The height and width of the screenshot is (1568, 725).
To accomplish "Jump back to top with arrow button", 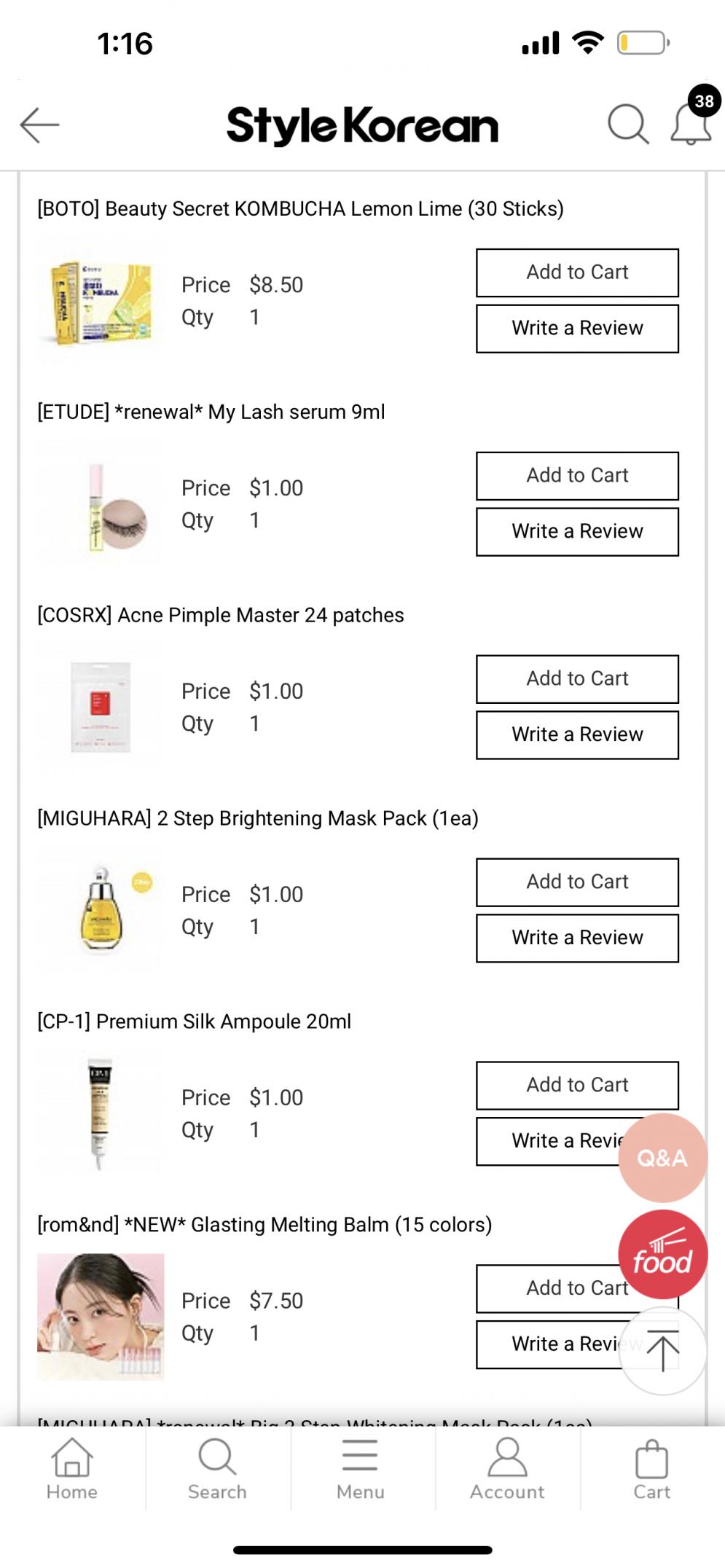I will tap(662, 1351).
